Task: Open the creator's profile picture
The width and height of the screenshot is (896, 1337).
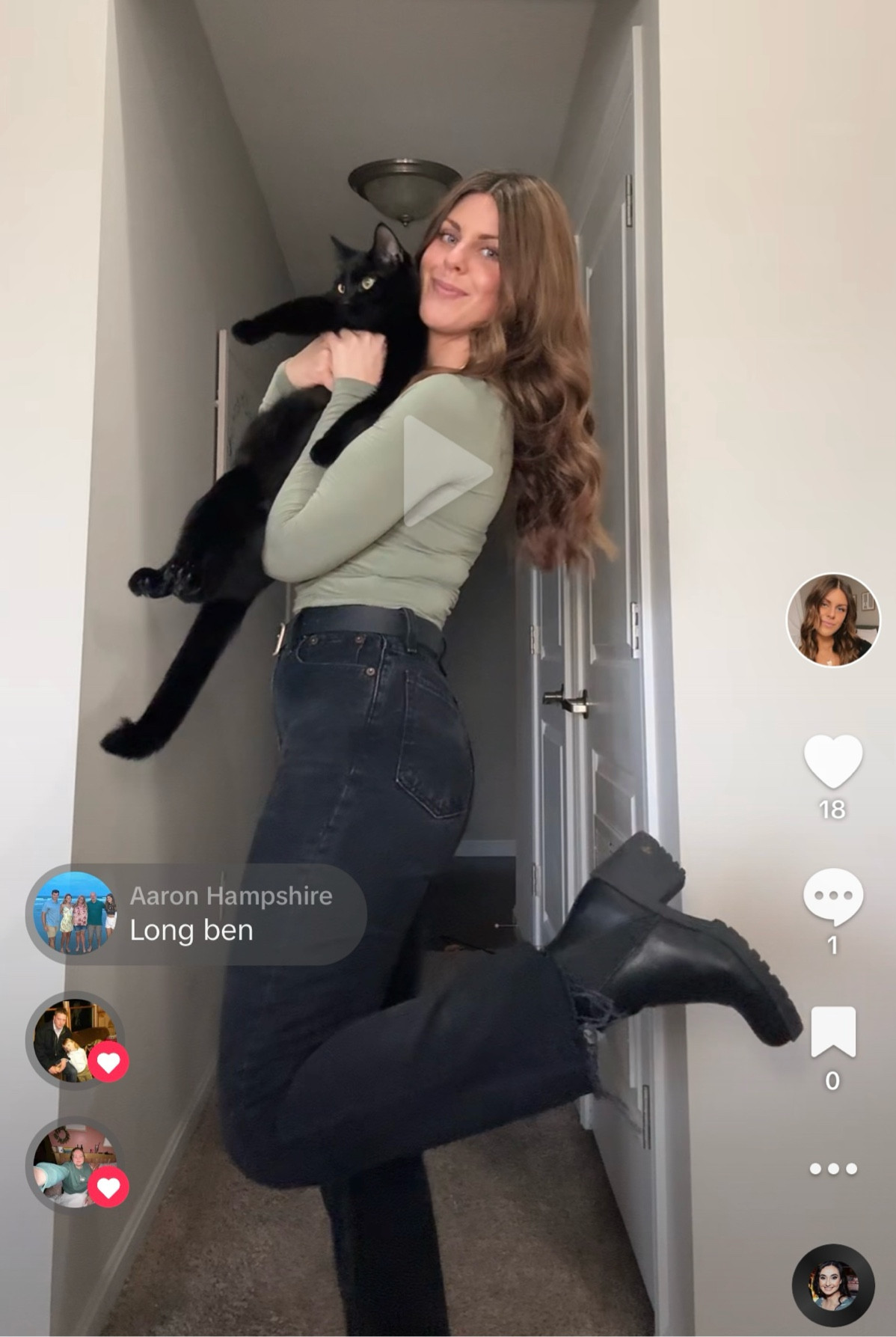Action: [832, 619]
